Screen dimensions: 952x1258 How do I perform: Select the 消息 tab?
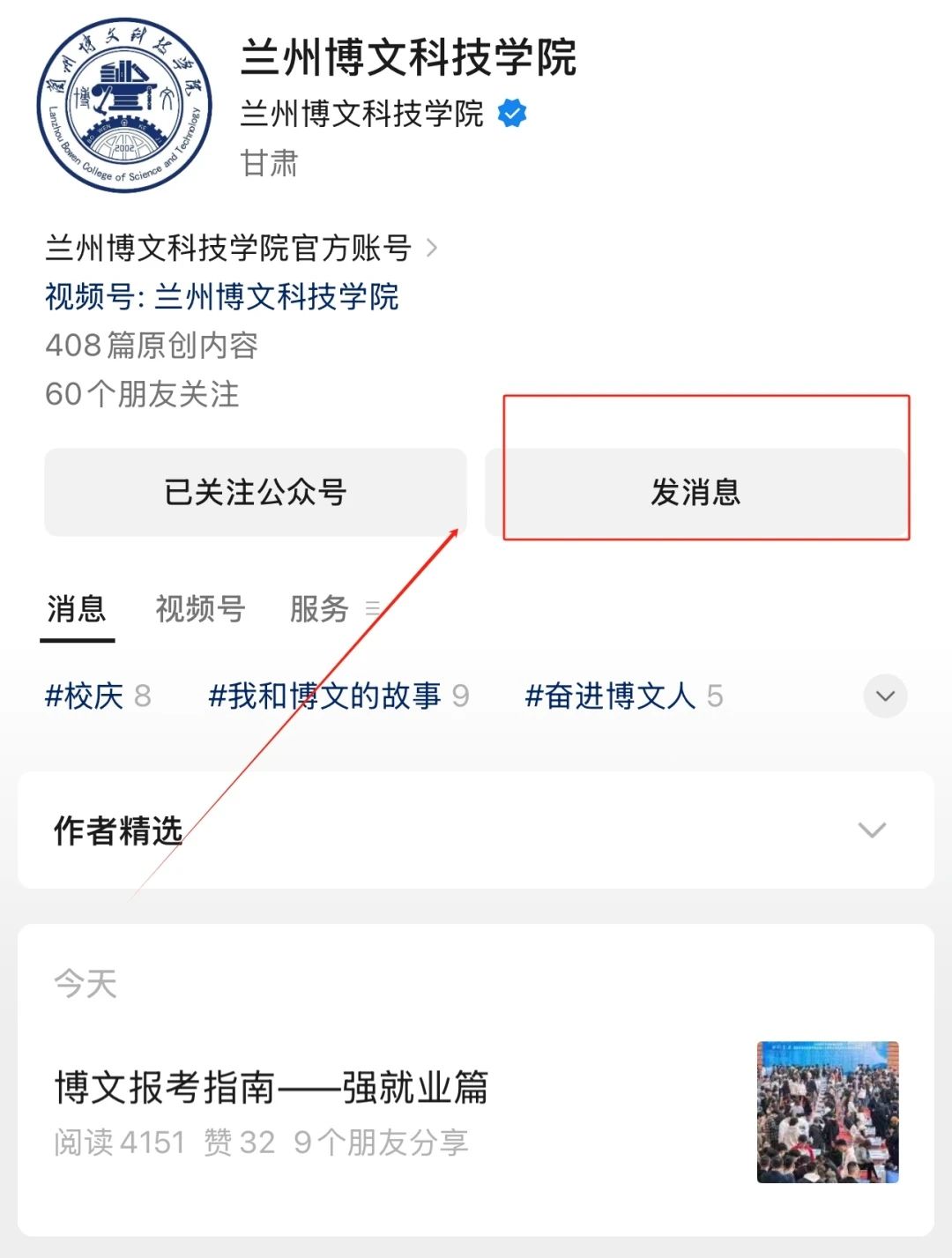[77, 608]
